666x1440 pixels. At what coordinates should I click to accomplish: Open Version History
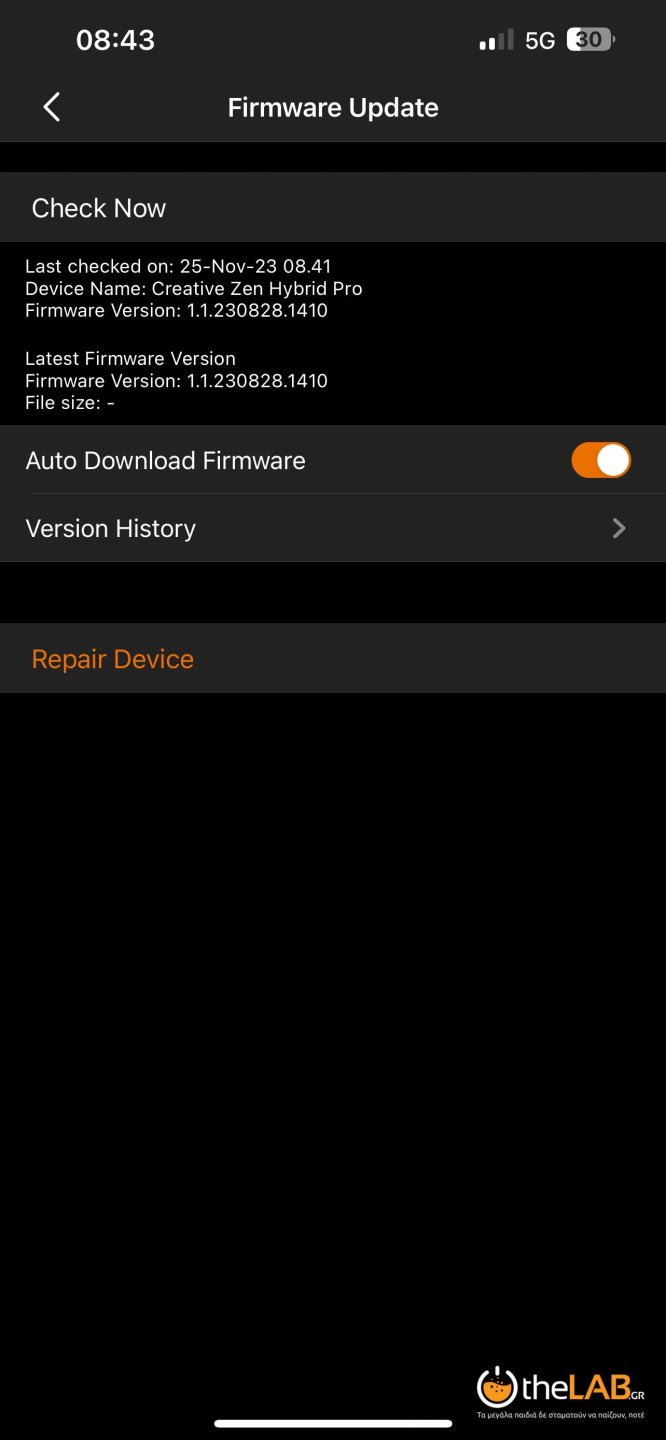pos(332,528)
